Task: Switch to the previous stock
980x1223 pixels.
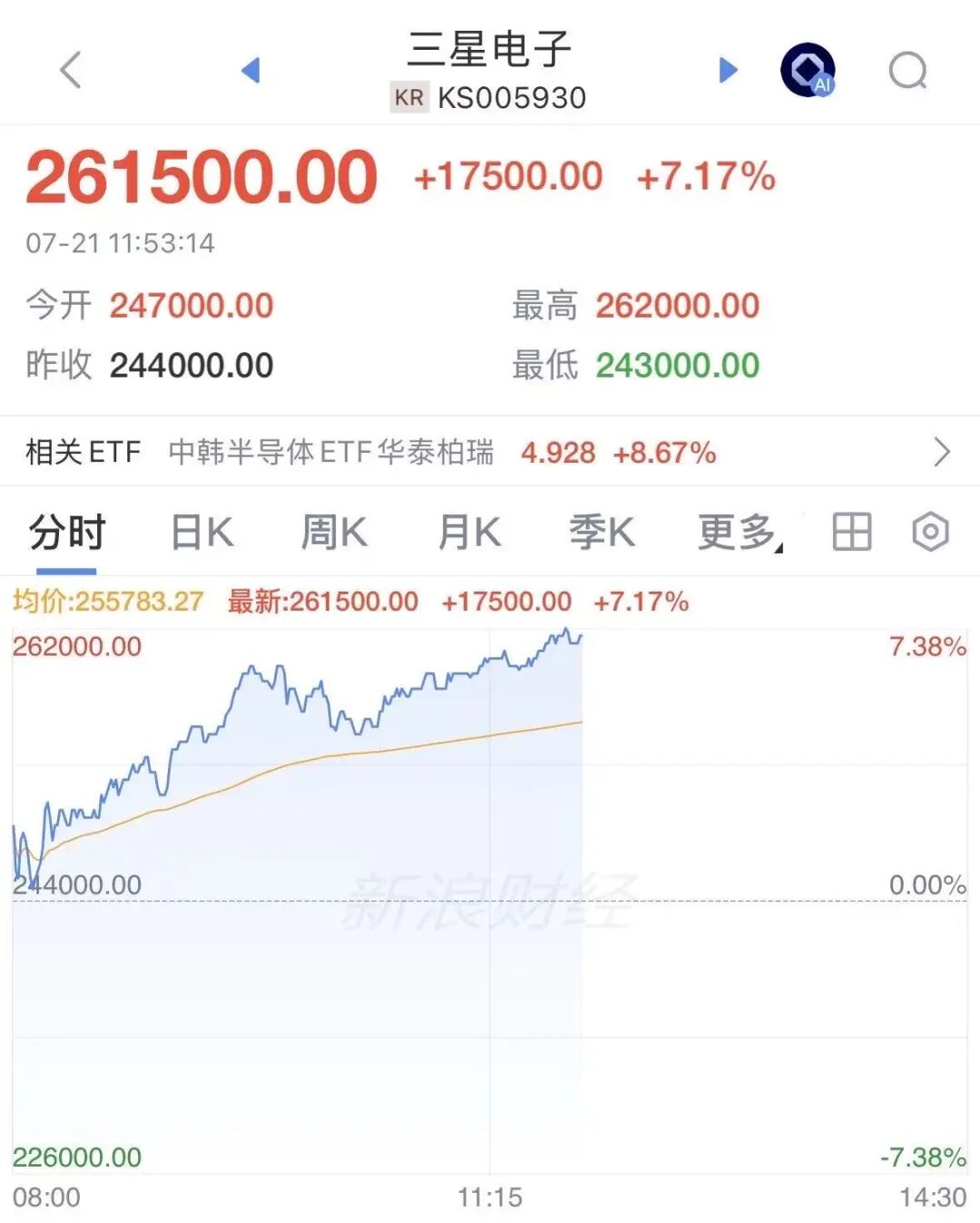Action: coord(251,70)
